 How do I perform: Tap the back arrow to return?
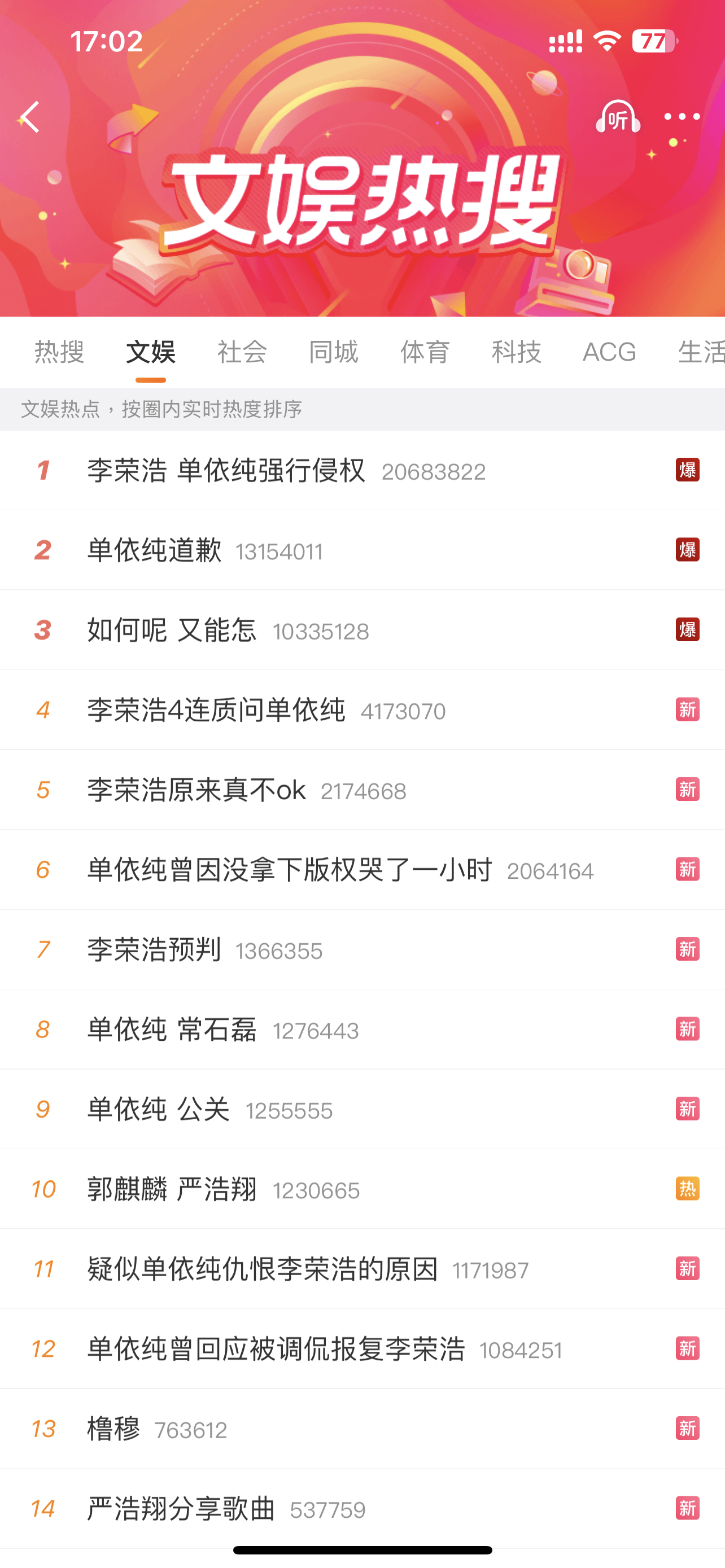pyautogui.click(x=29, y=117)
